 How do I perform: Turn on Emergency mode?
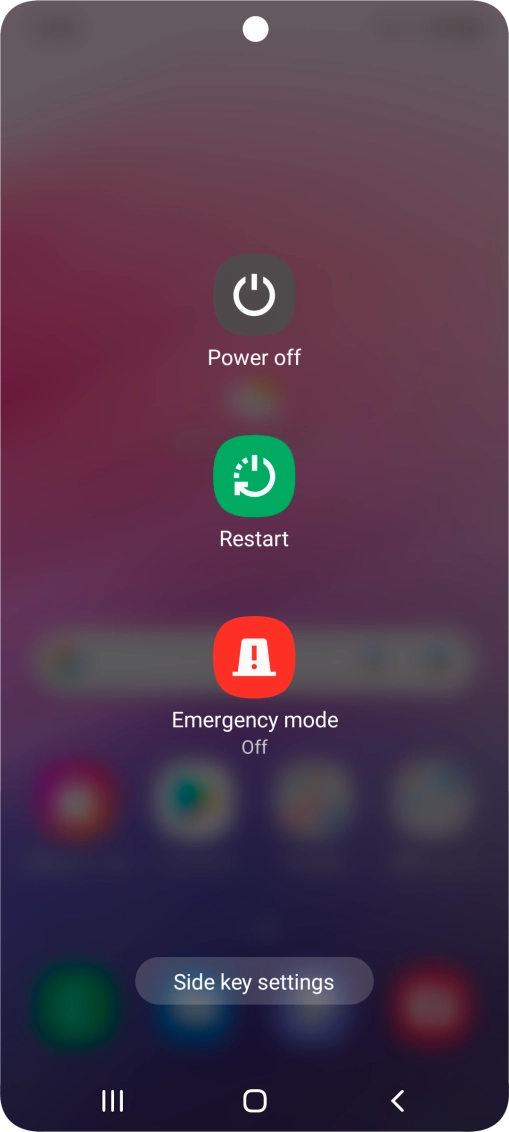pos(254,657)
